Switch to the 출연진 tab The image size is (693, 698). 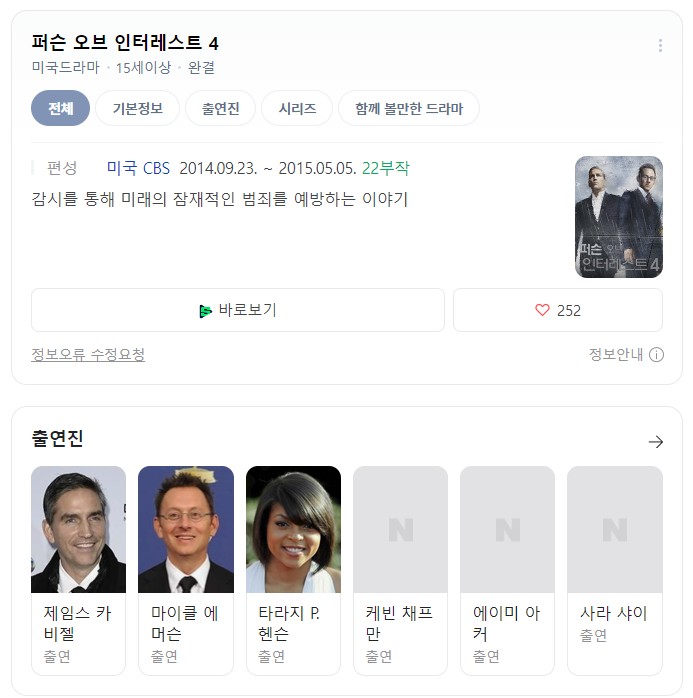coord(220,108)
